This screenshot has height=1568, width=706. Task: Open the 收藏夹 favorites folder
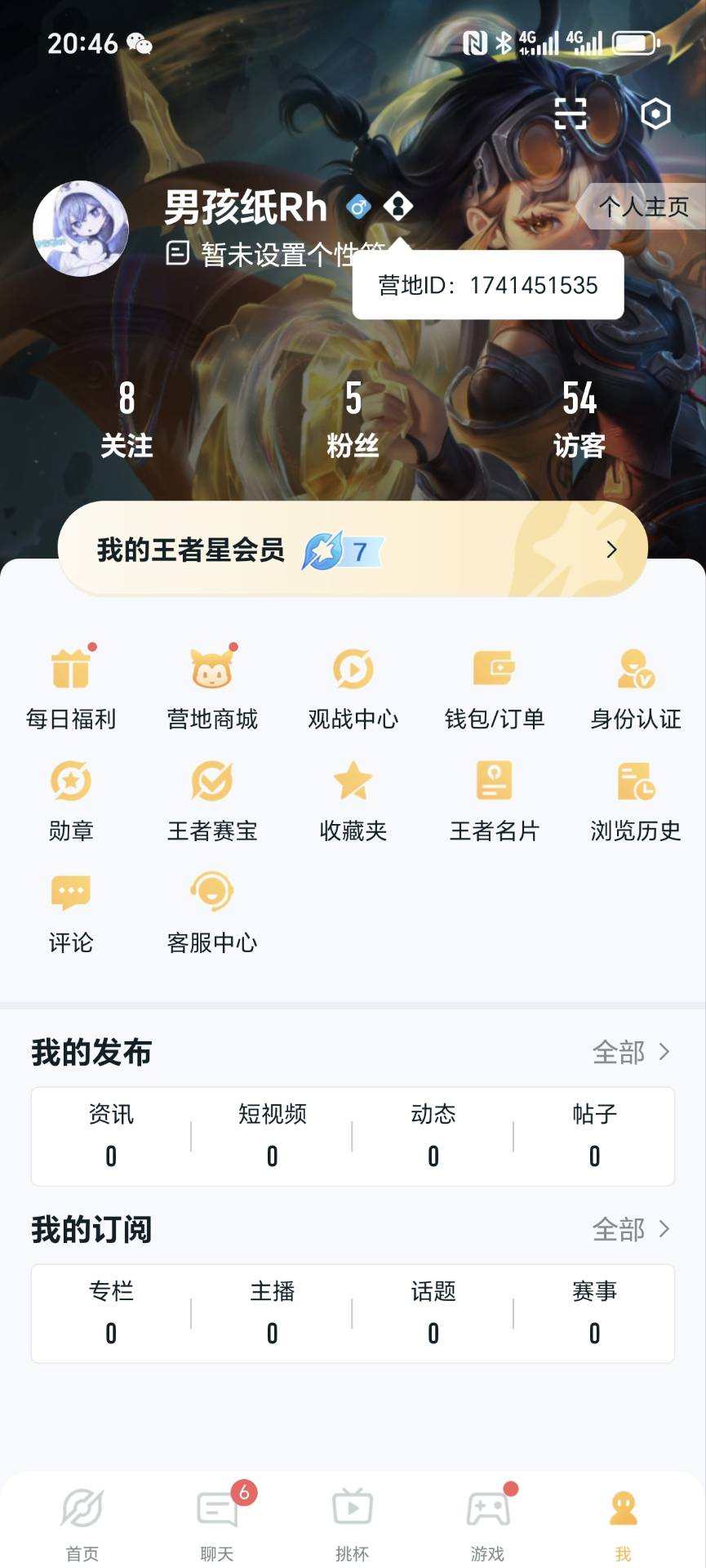click(x=353, y=799)
